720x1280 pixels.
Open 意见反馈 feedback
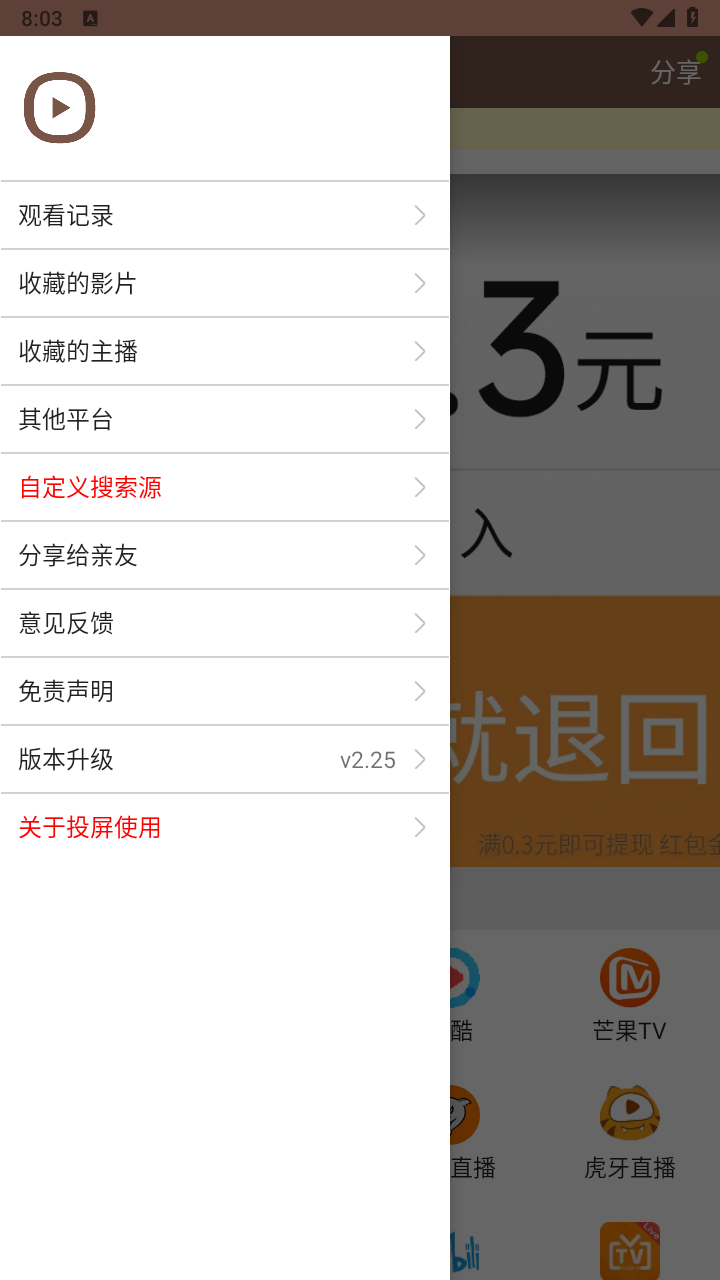(x=225, y=623)
